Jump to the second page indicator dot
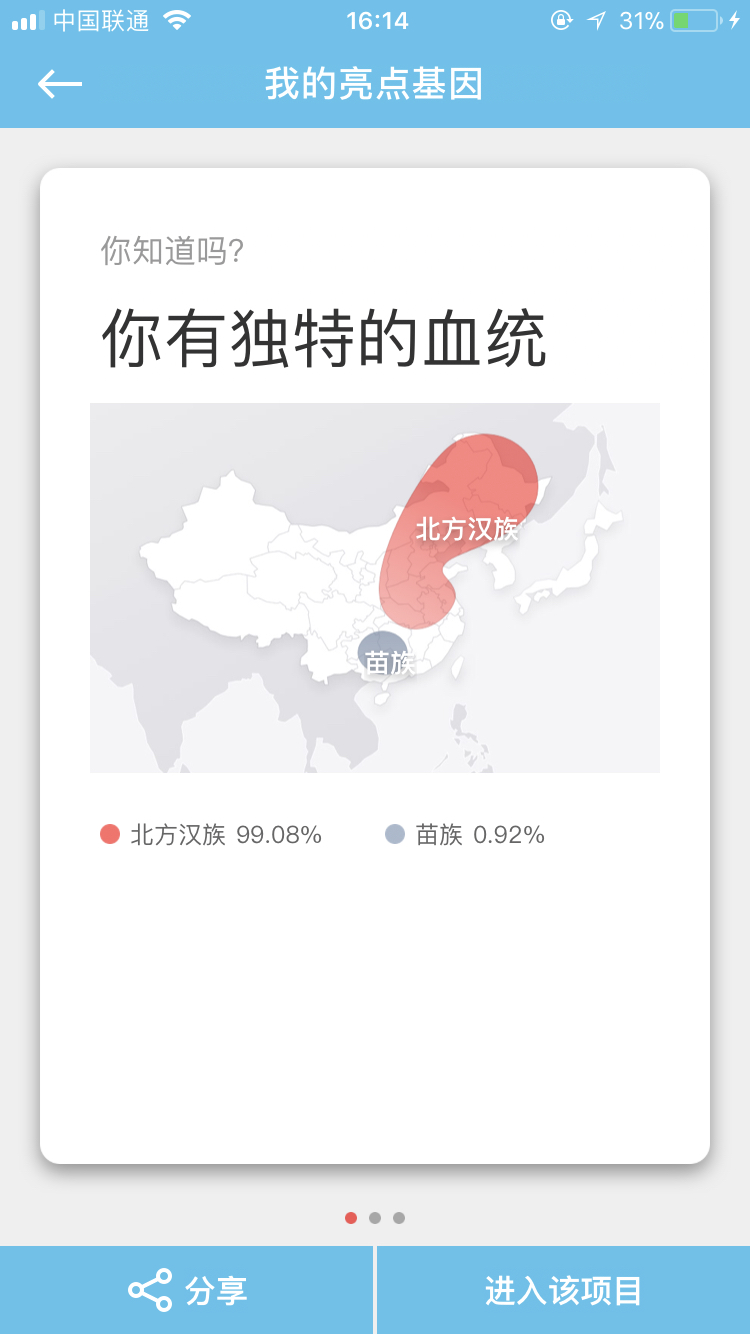The height and width of the screenshot is (1334, 750). coord(375,1218)
